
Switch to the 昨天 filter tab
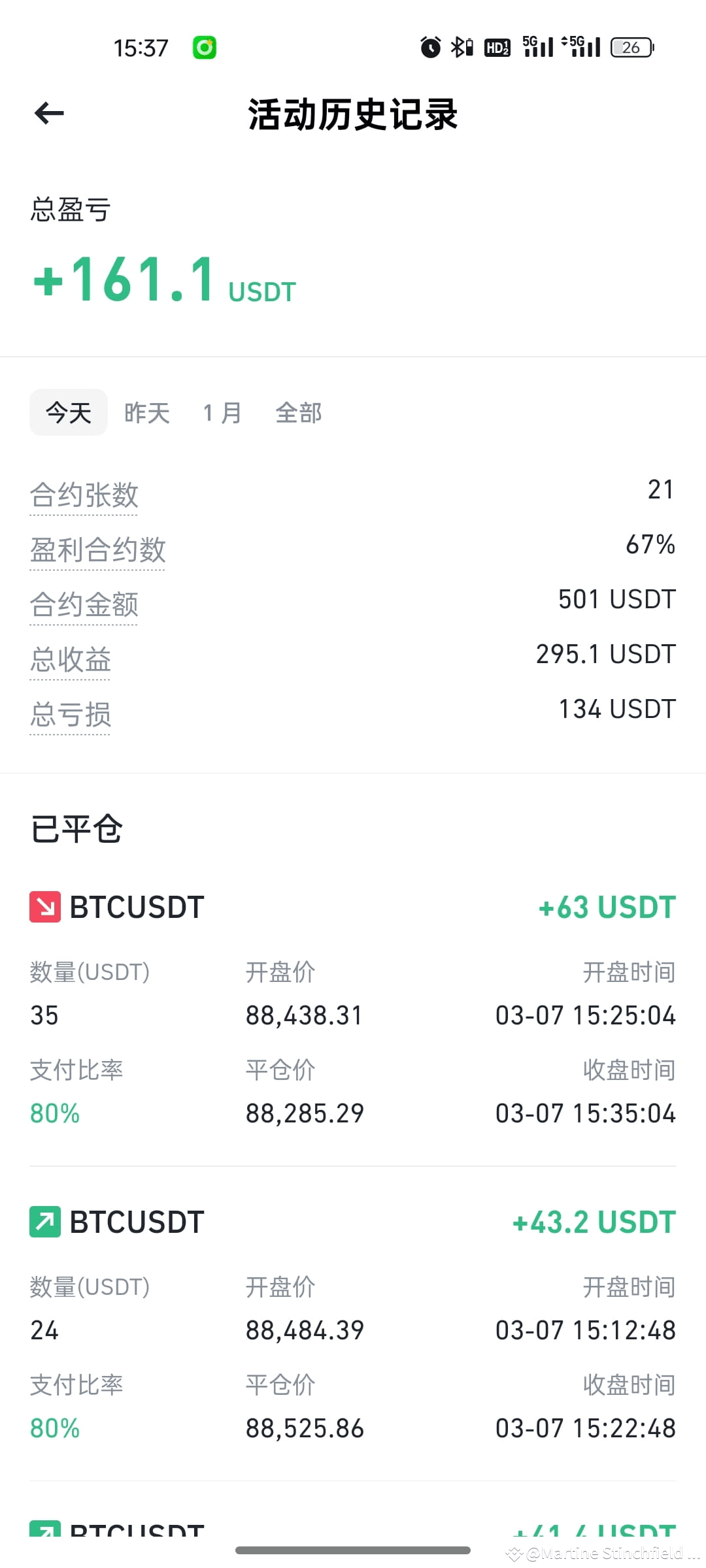[146, 412]
